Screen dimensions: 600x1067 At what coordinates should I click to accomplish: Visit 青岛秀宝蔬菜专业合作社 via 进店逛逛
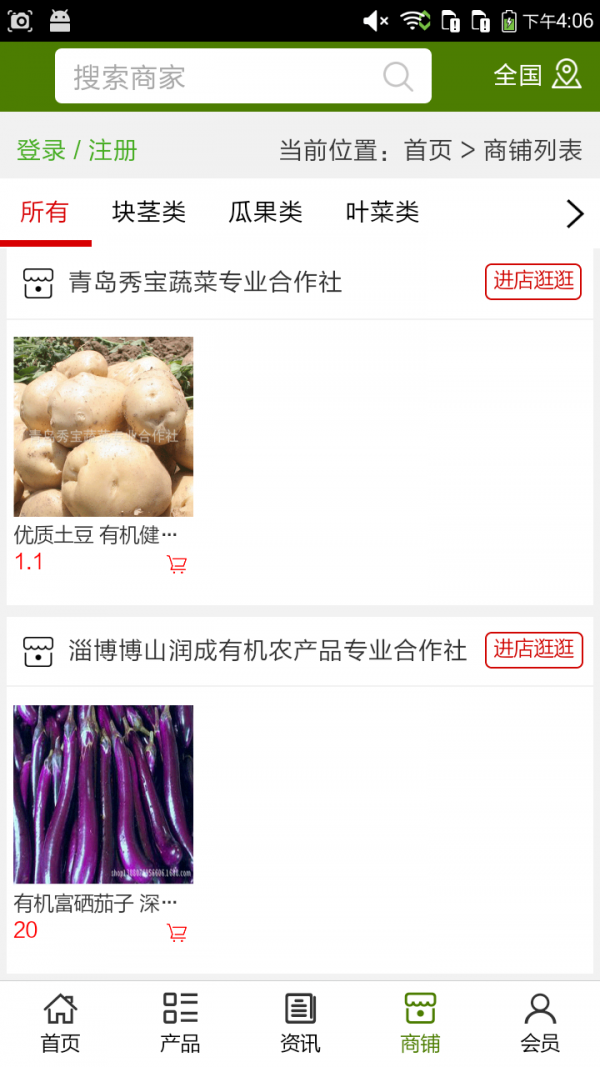(x=533, y=281)
